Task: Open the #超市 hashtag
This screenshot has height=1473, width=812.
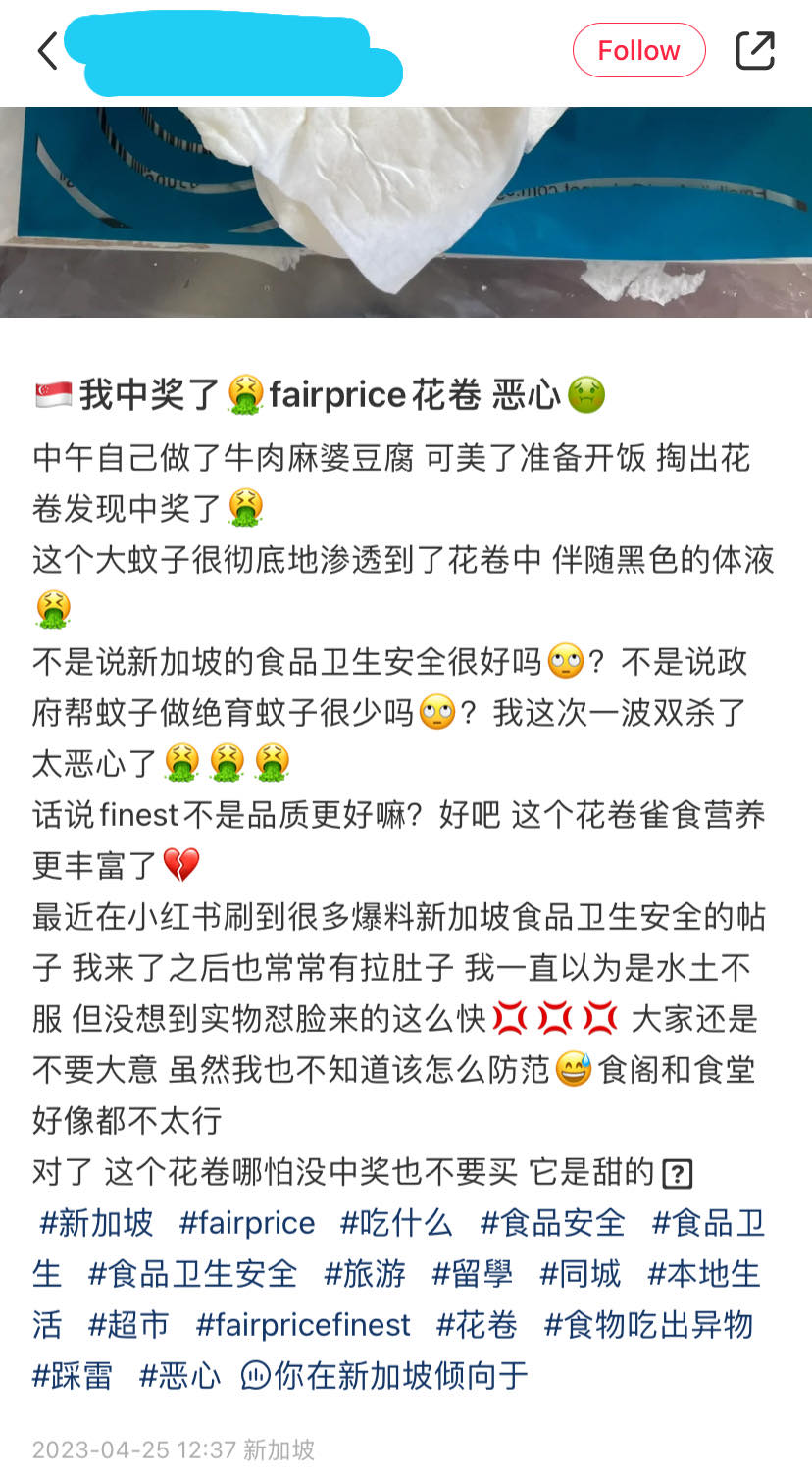Action: (128, 1325)
